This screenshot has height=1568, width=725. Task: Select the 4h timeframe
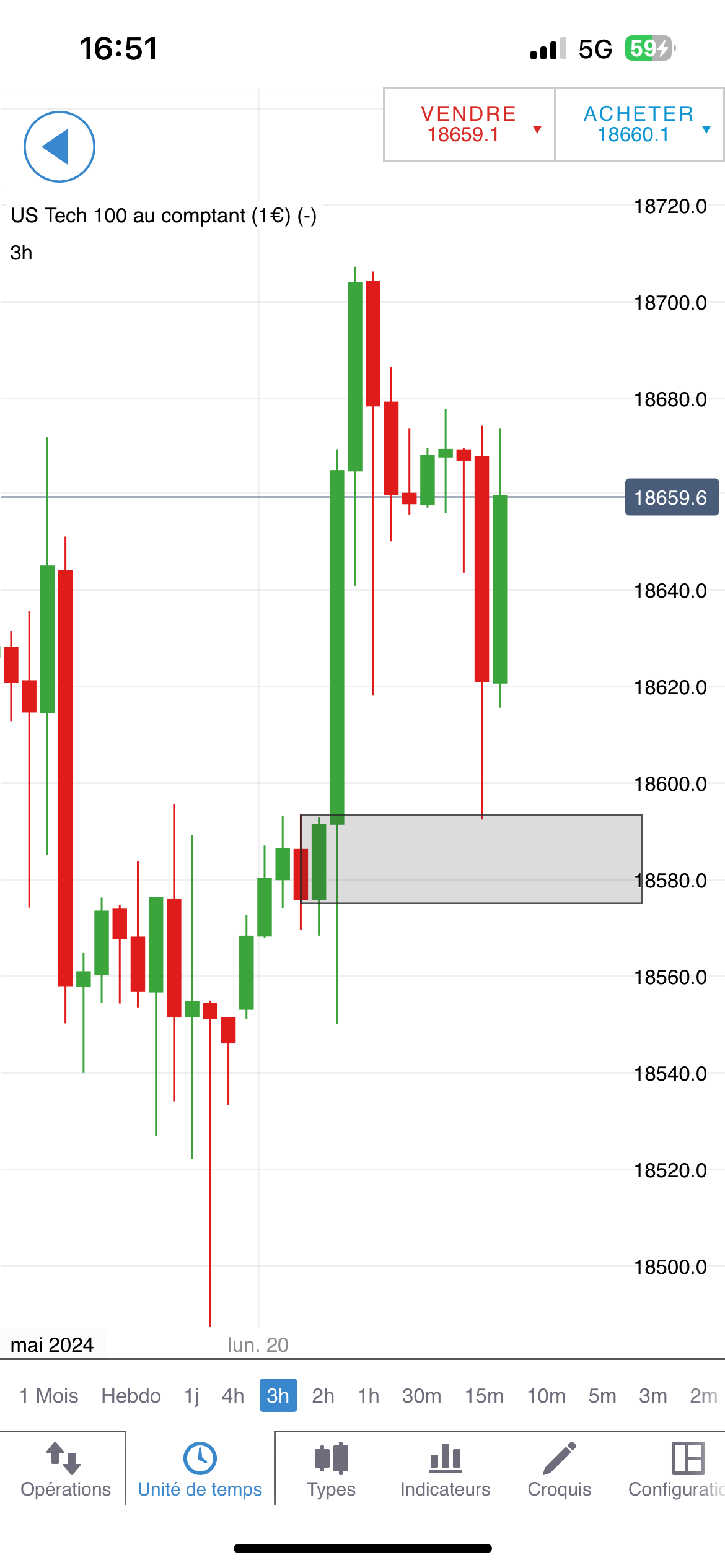pyautogui.click(x=233, y=1395)
